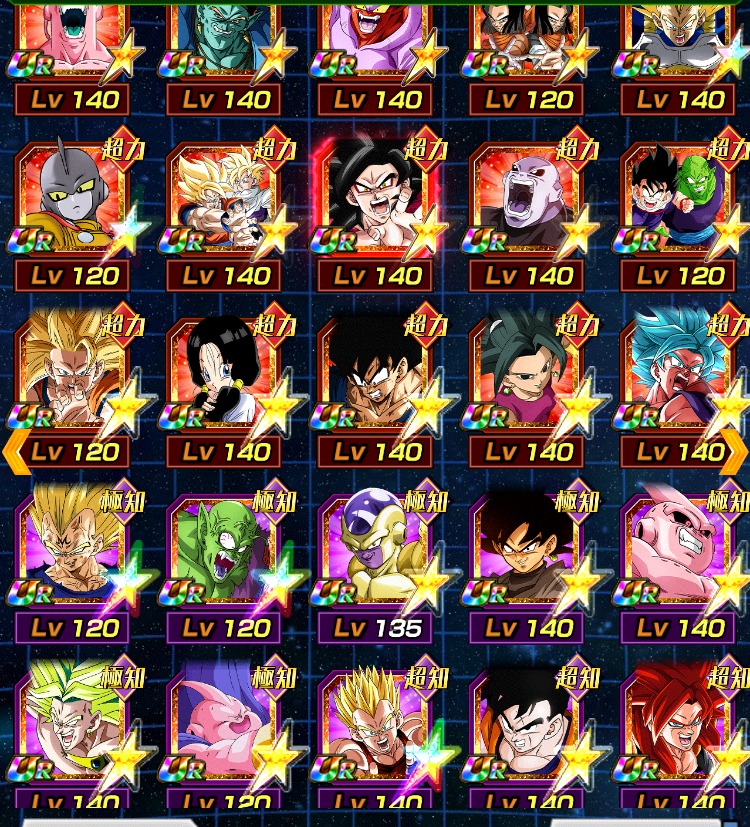Go to the next page with right arrow
This screenshot has width=750, height=827.
pyautogui.click(x=735, y=451)
